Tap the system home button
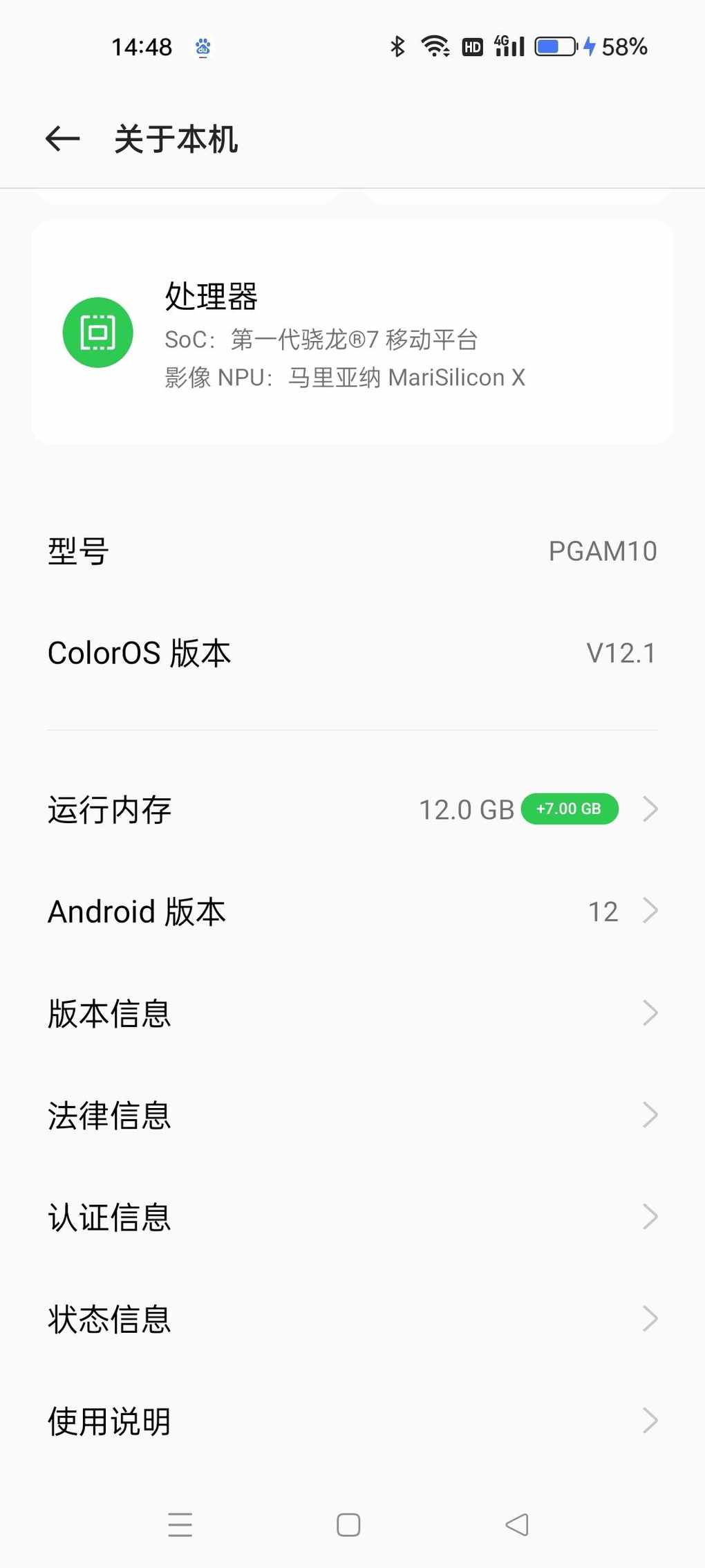The width and height of the screenshot is (705, 1568). tap(348, 1524)
